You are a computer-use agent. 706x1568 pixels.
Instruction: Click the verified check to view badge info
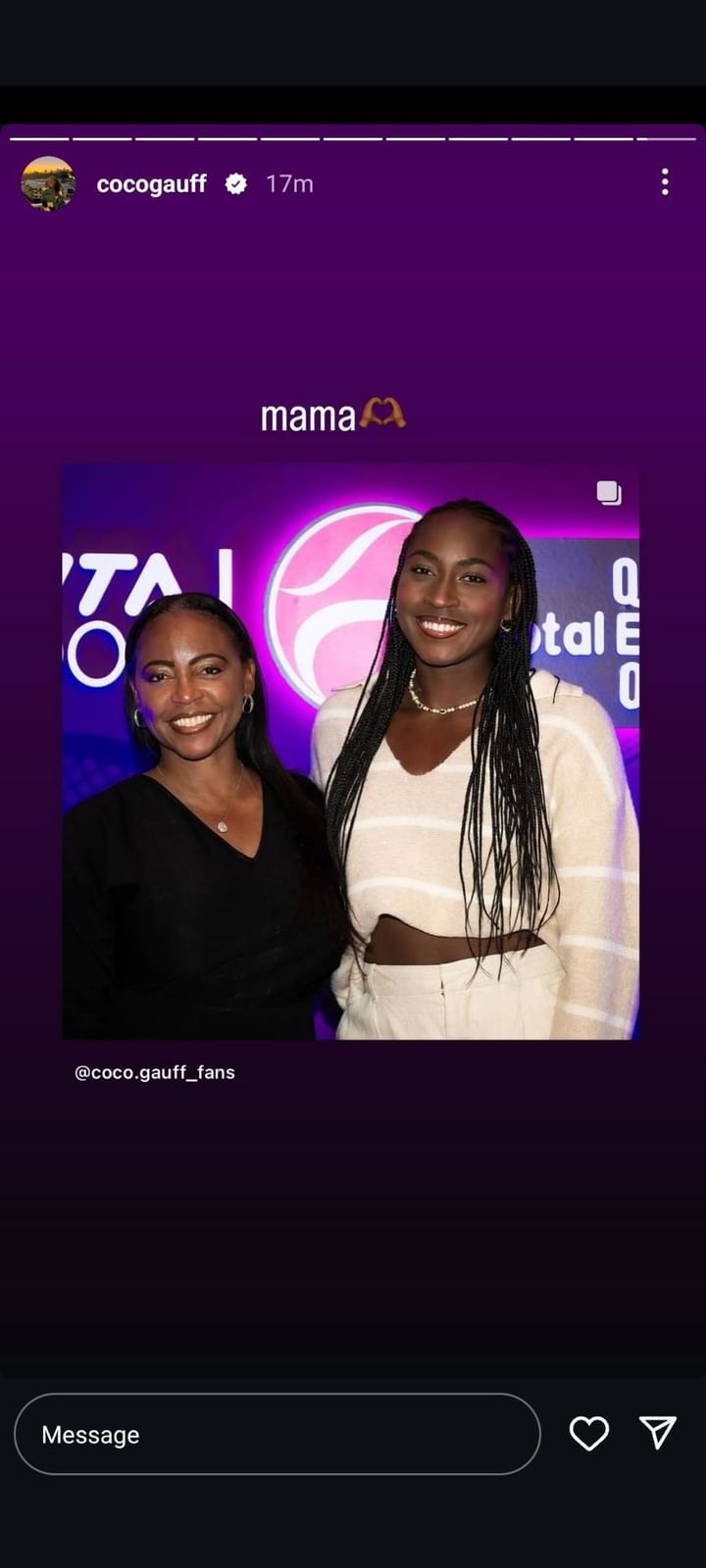(235, 182)
